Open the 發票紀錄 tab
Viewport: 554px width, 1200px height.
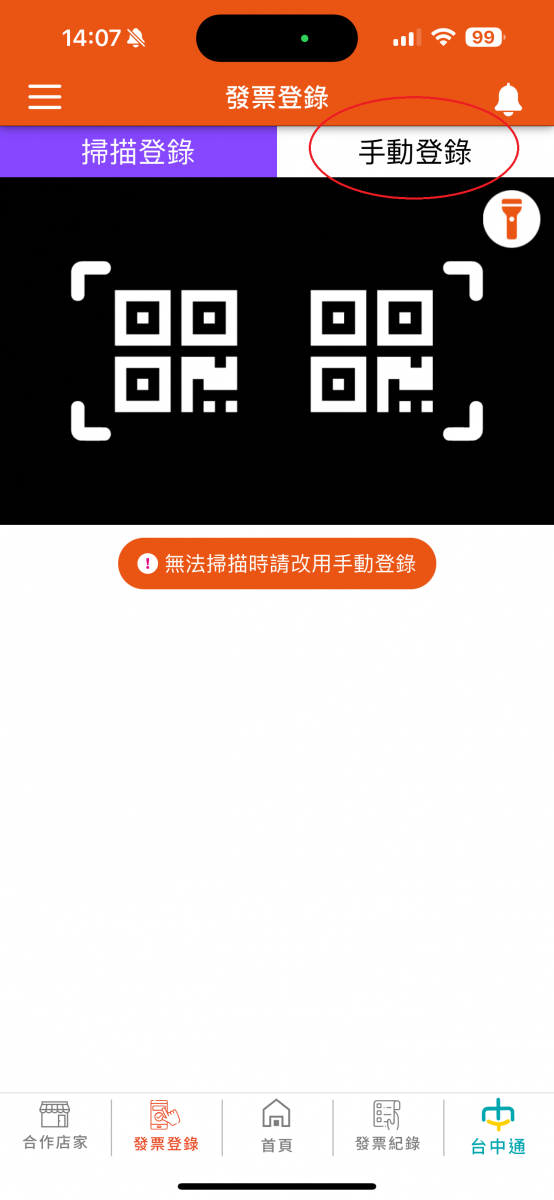click(387, 1127)
